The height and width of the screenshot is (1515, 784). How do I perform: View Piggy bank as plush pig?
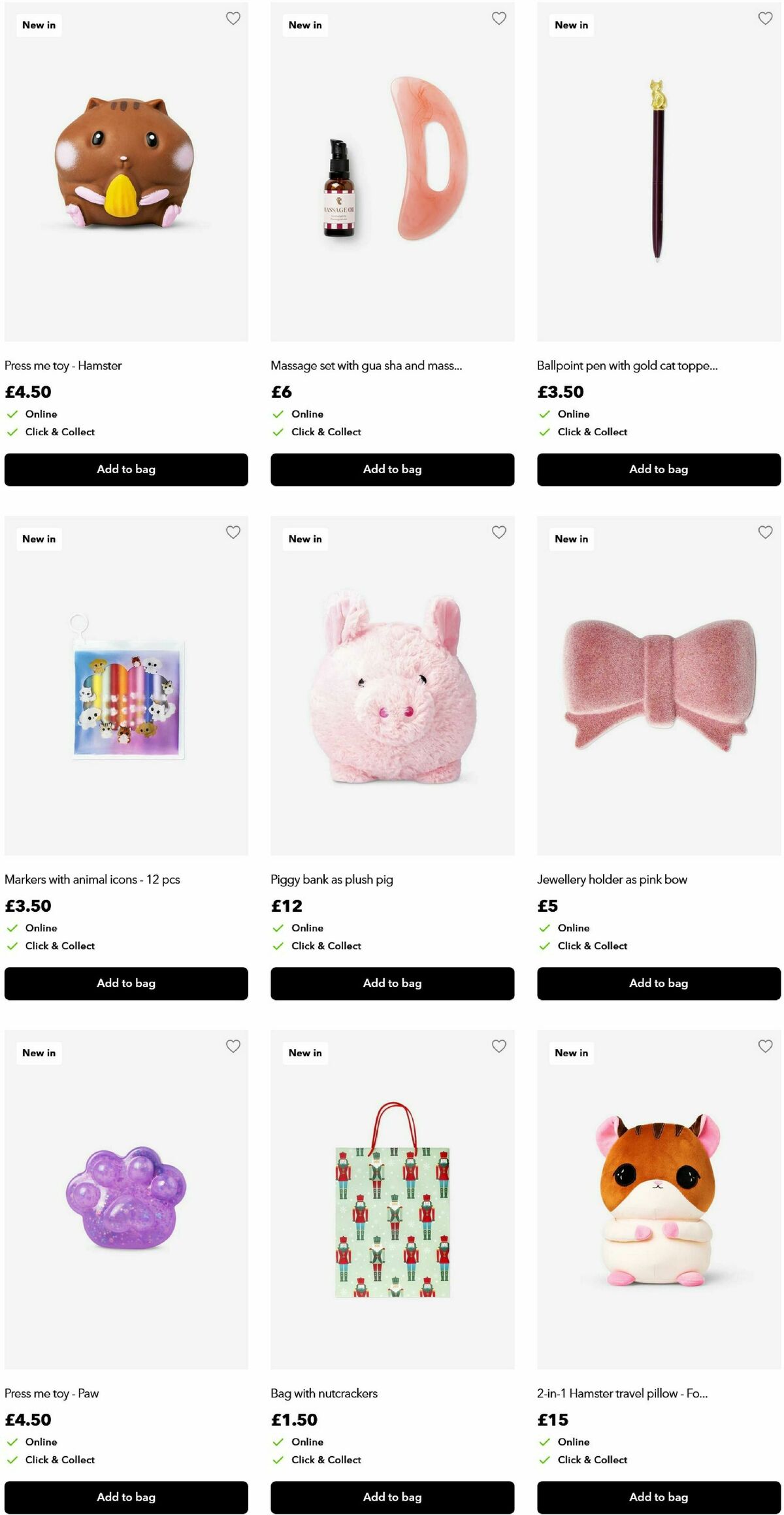[x=392, y=685]
